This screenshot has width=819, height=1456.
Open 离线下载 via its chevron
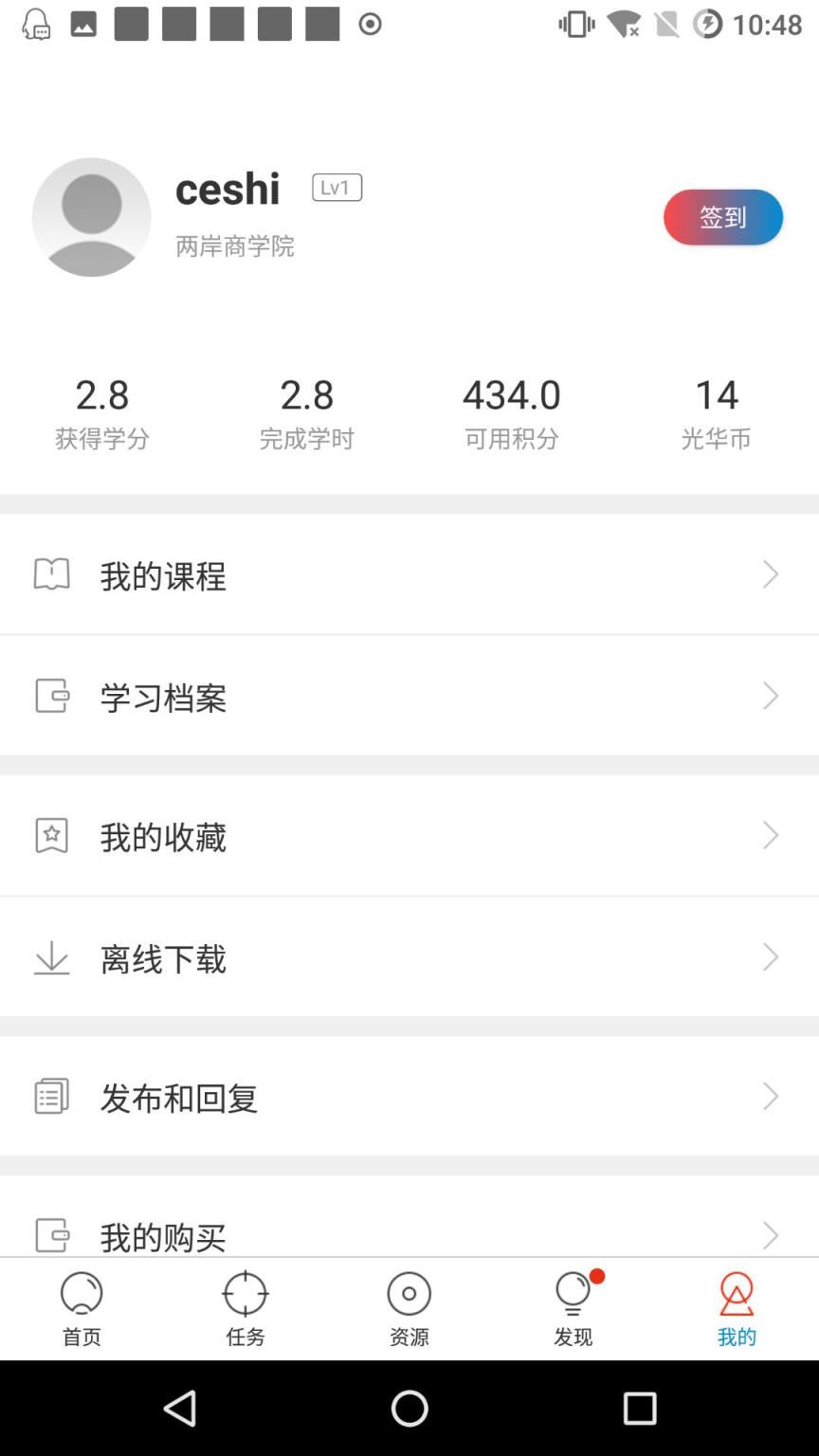770,957
